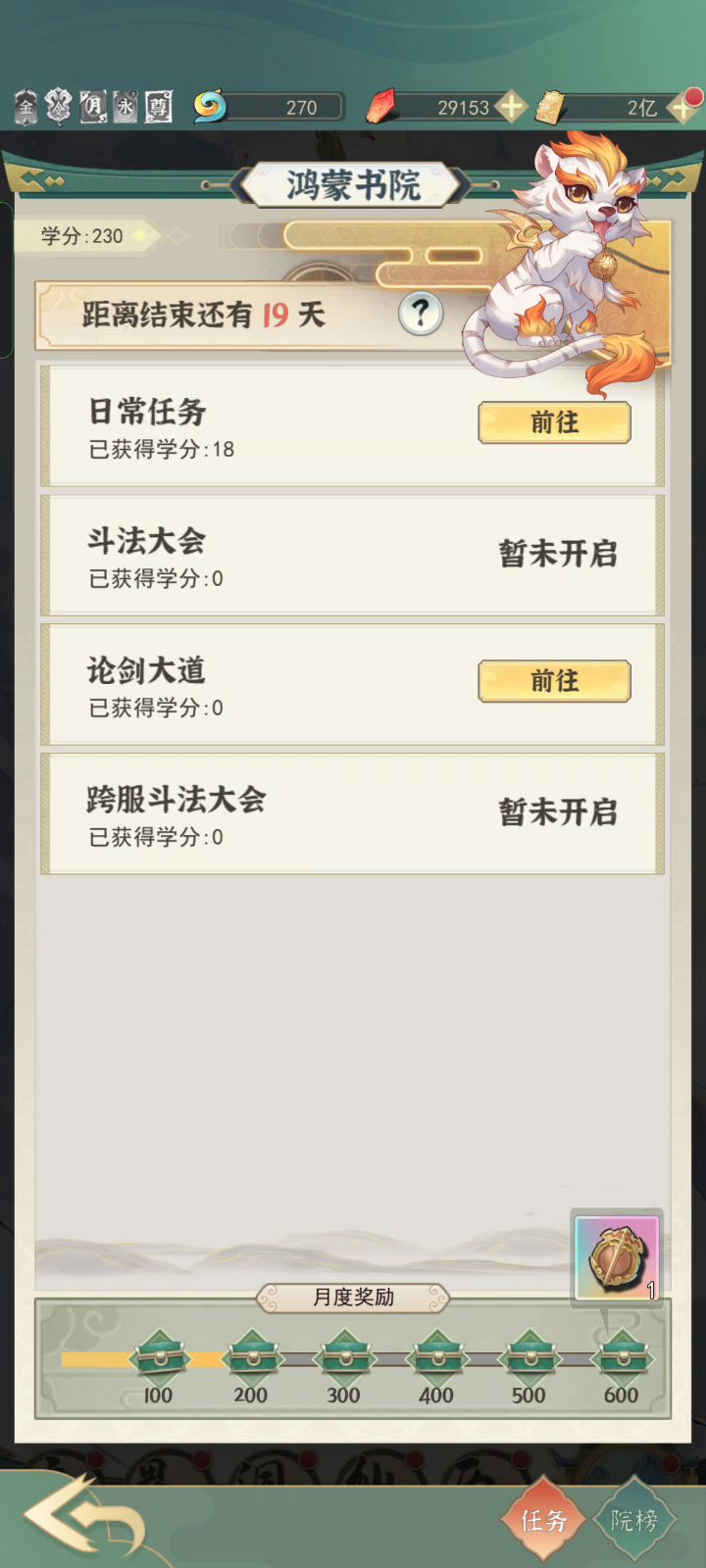
Task: Open the 200 points reward chest
Action: pyautogui.click(x=251, y=1358)
